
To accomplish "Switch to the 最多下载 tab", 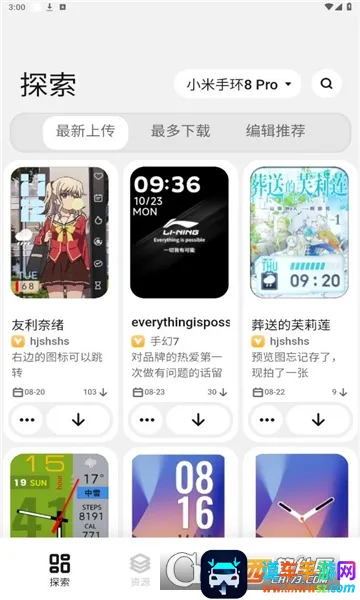I will click(180, 132).
